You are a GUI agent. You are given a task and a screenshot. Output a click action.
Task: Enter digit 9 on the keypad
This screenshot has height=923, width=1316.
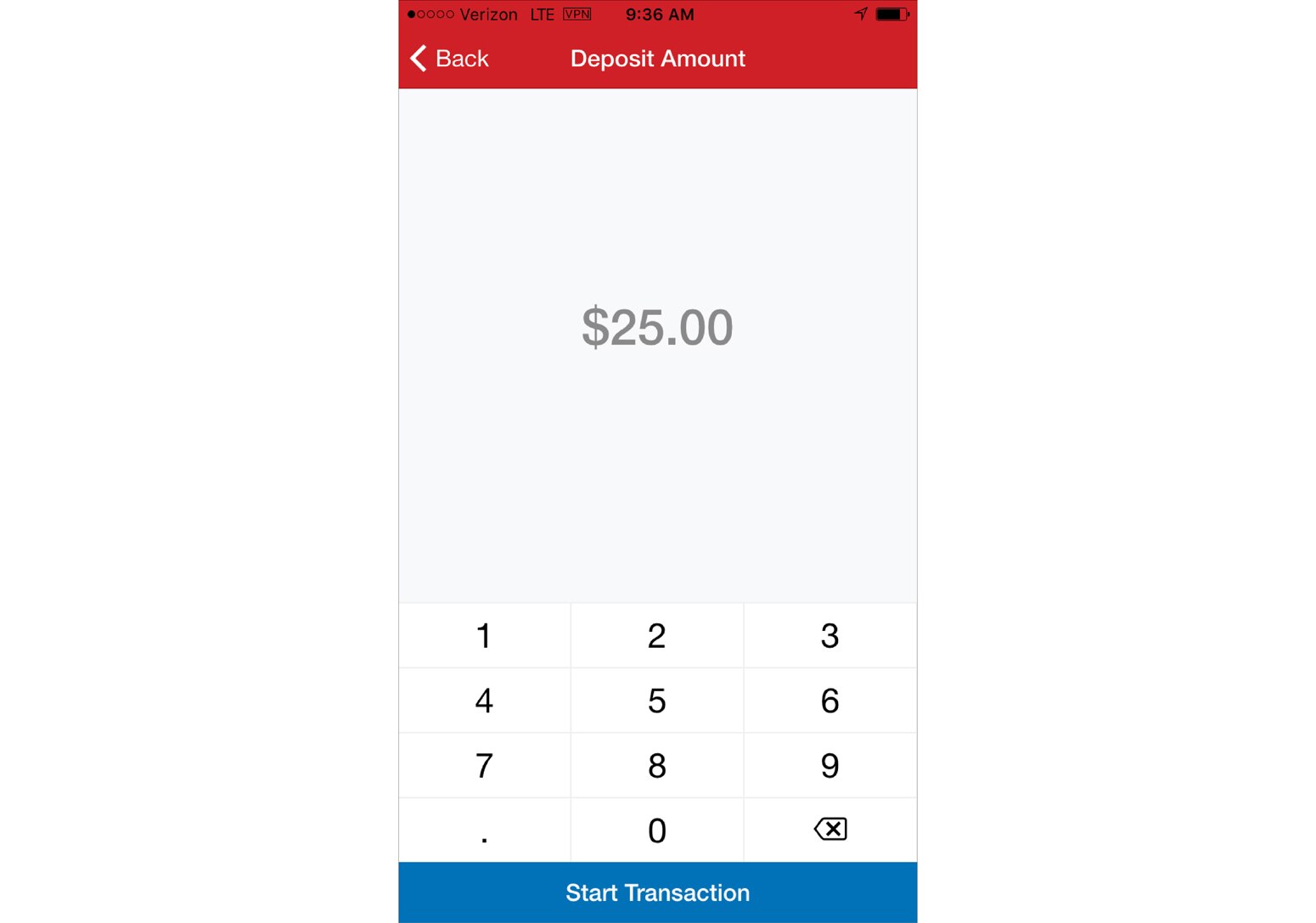(x=830, y=766)
